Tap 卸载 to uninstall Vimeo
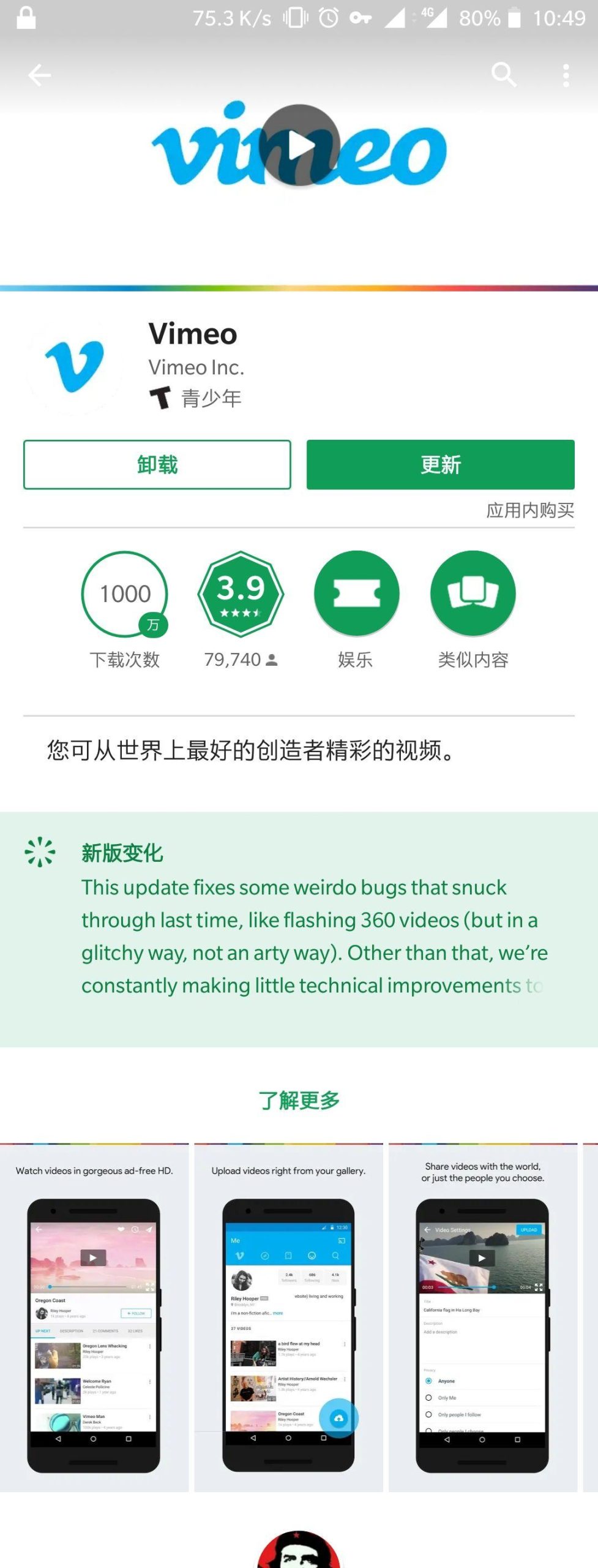The image size is (598, 1568). (x=157, y=464)
